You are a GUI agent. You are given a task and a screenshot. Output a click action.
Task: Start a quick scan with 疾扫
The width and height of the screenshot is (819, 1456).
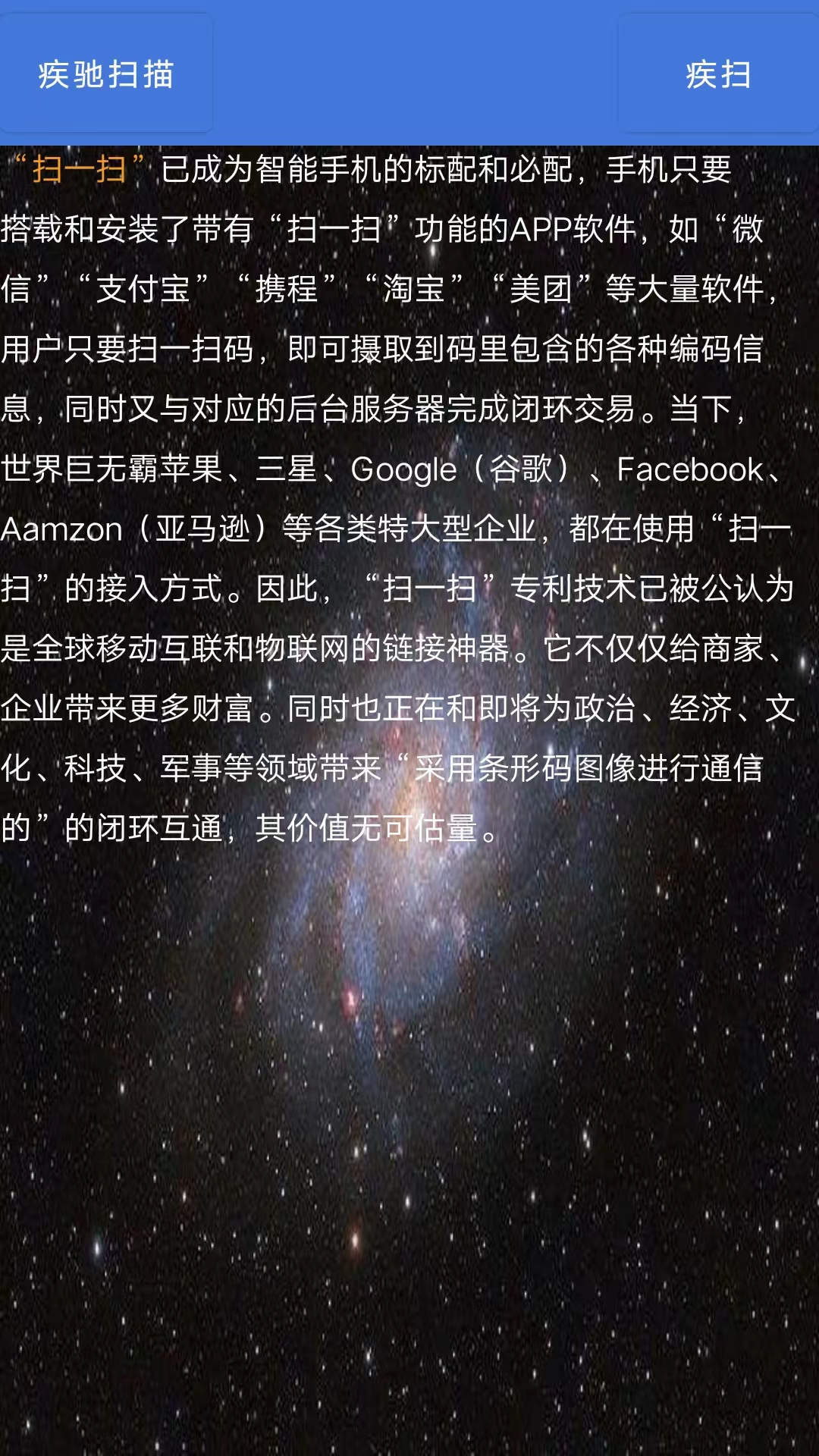(x=718, y=74)
